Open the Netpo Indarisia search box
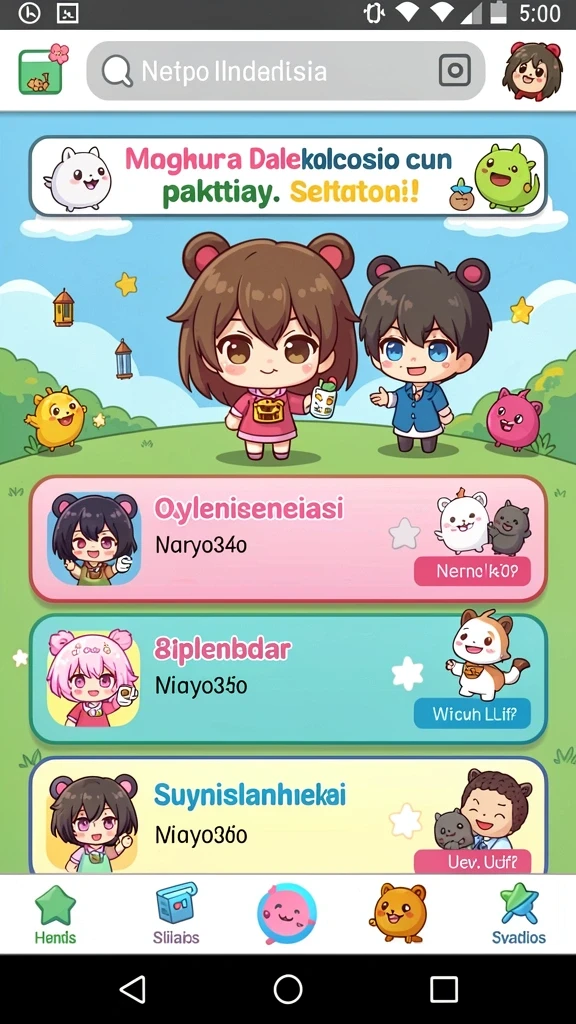This screenshot has width=576, height=1024. tap(285, 71)
